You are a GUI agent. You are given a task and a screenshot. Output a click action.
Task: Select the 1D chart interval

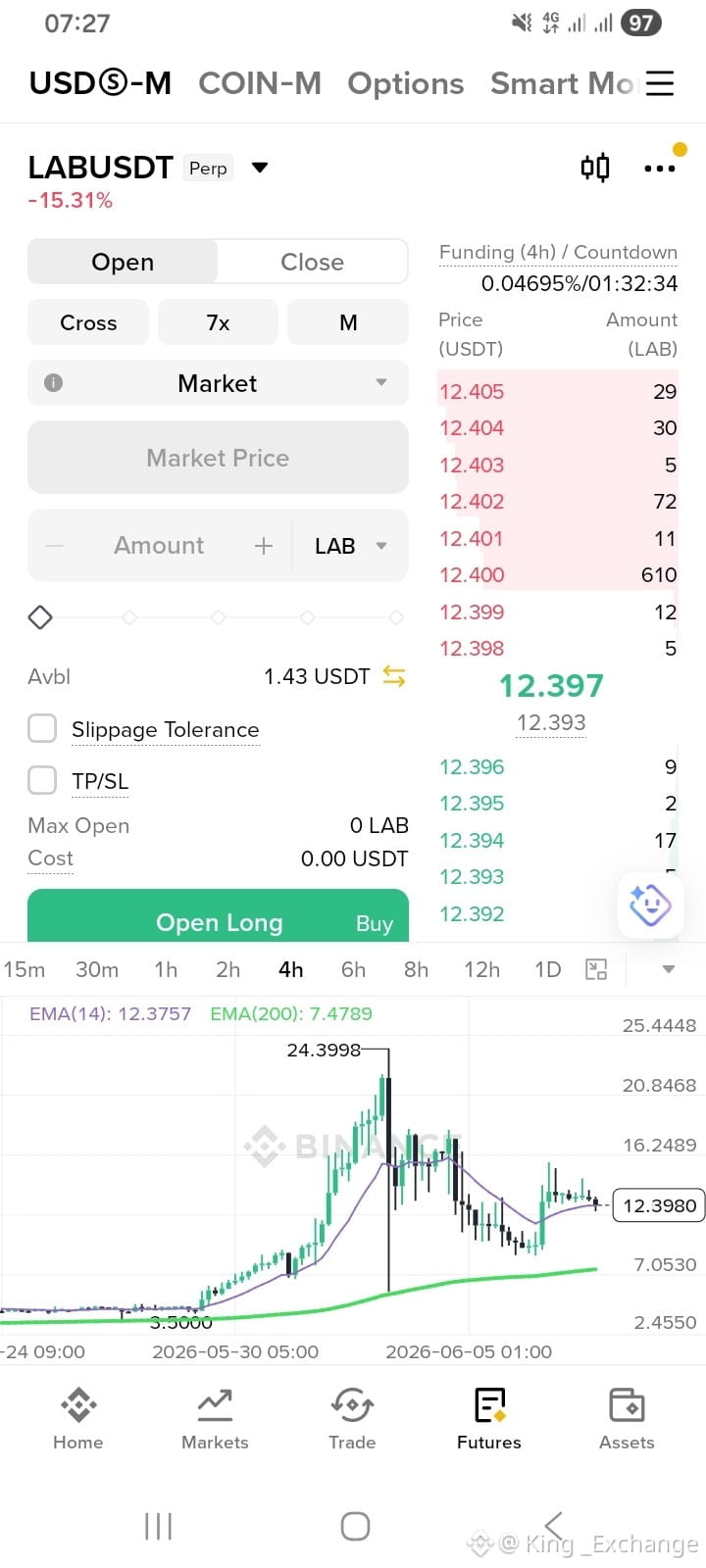547,969
